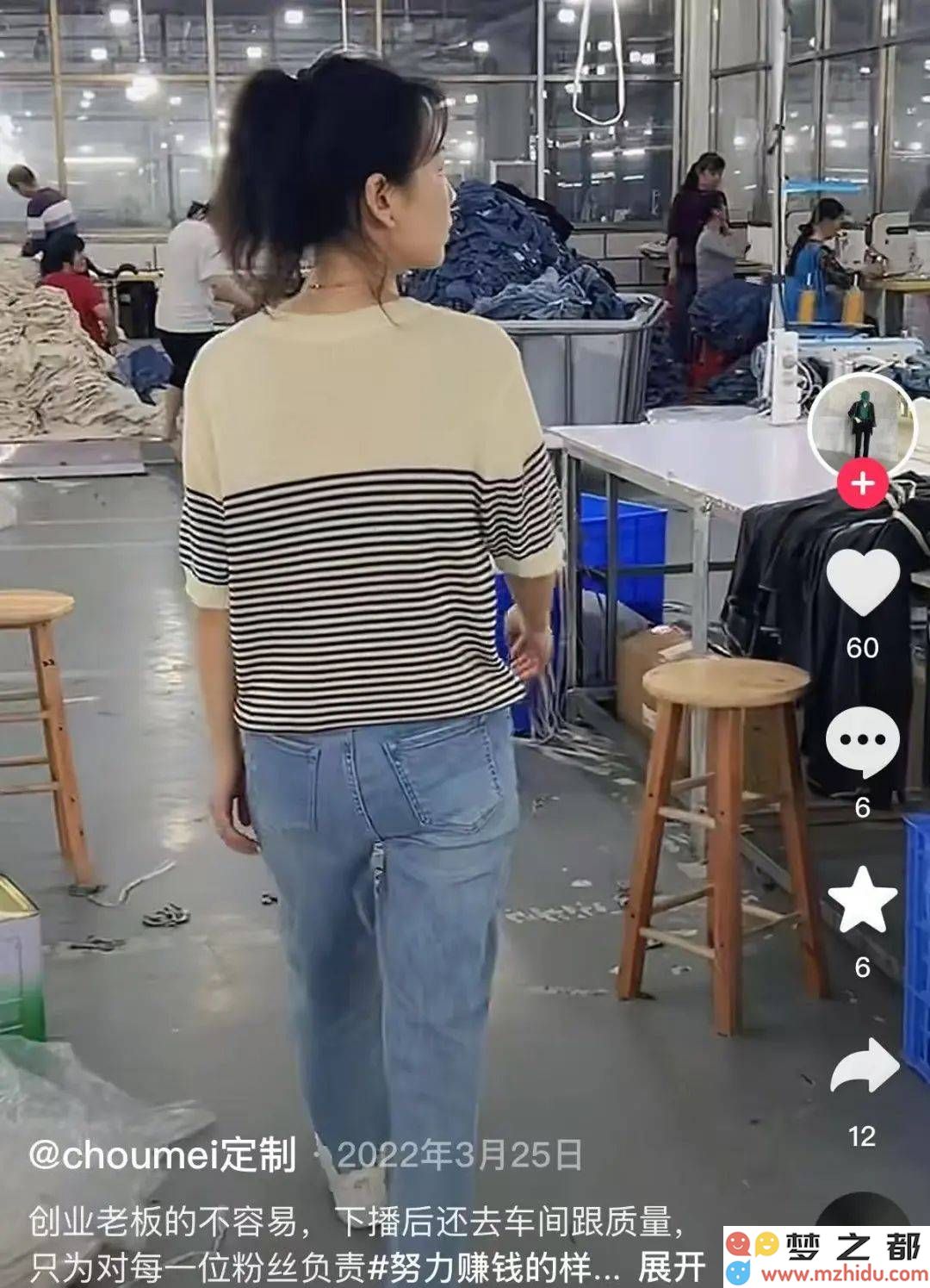
Task: Follow the creator with the plus button
Action: coord(862,483)
